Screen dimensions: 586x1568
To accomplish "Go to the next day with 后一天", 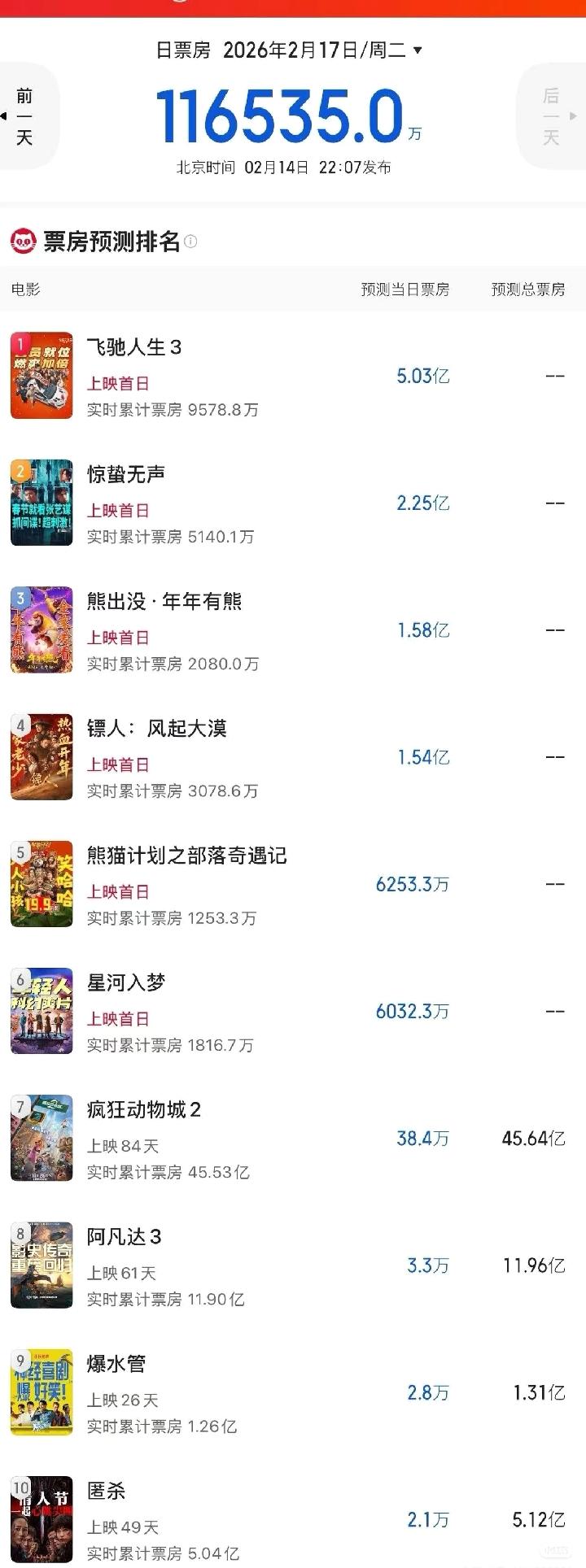I will click(x=553, y=116).
